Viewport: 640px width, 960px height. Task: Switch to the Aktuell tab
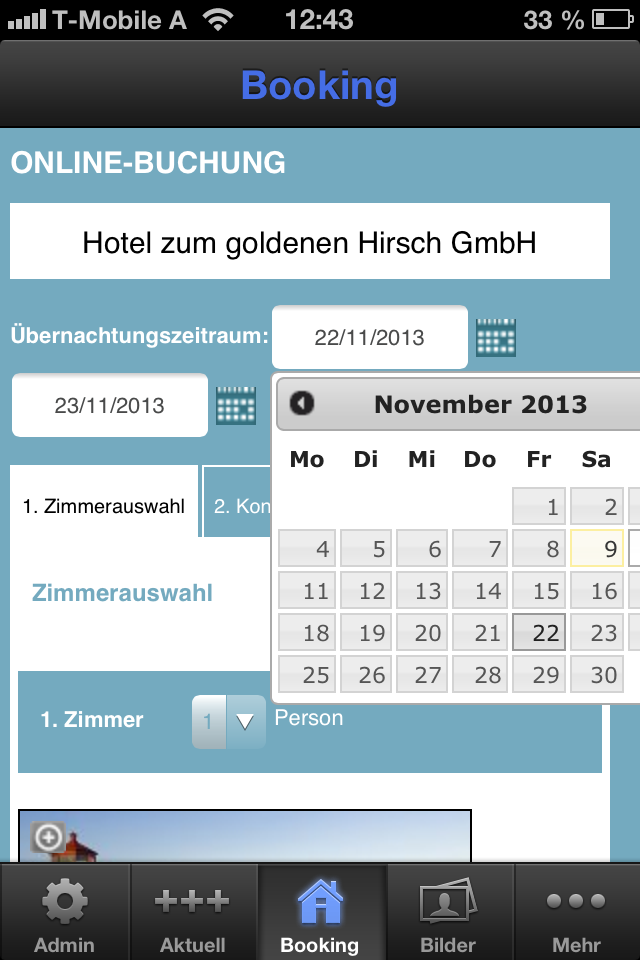193,912
